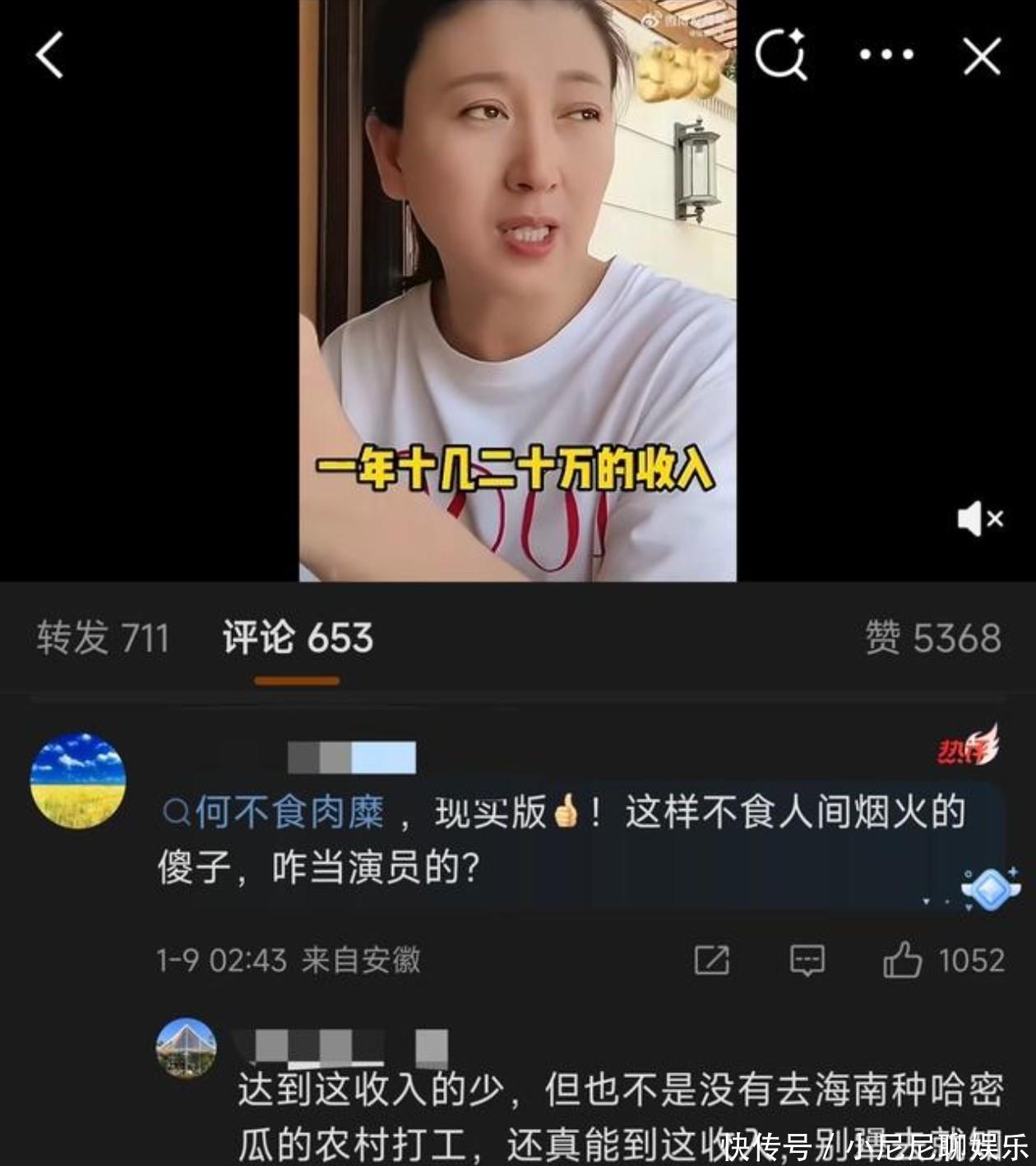Reply to the 何不食肉糜 comment
Viewport: 1036px width, 1166px height.
click(807, 960)
